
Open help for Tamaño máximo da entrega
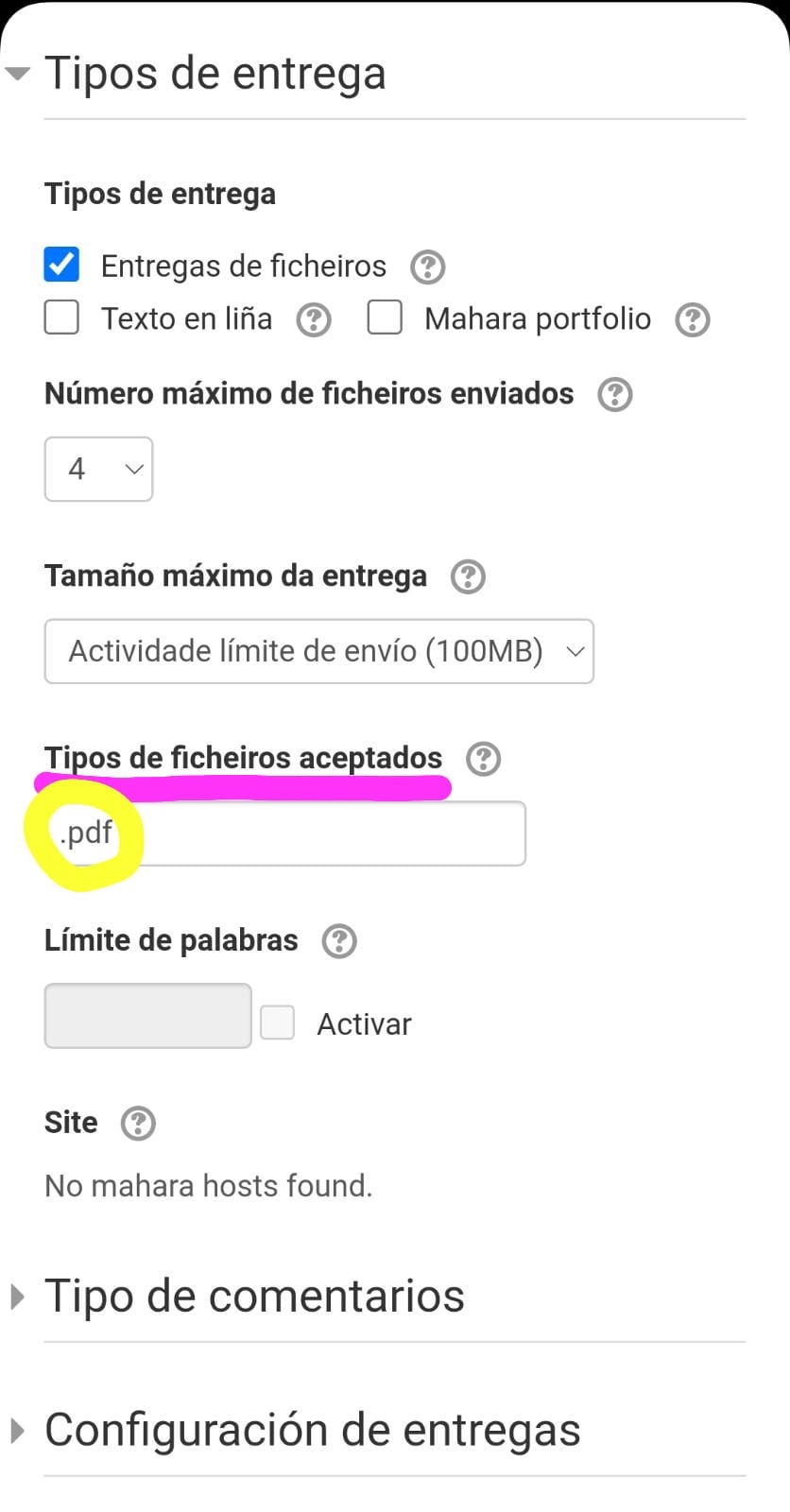(468, 576)
